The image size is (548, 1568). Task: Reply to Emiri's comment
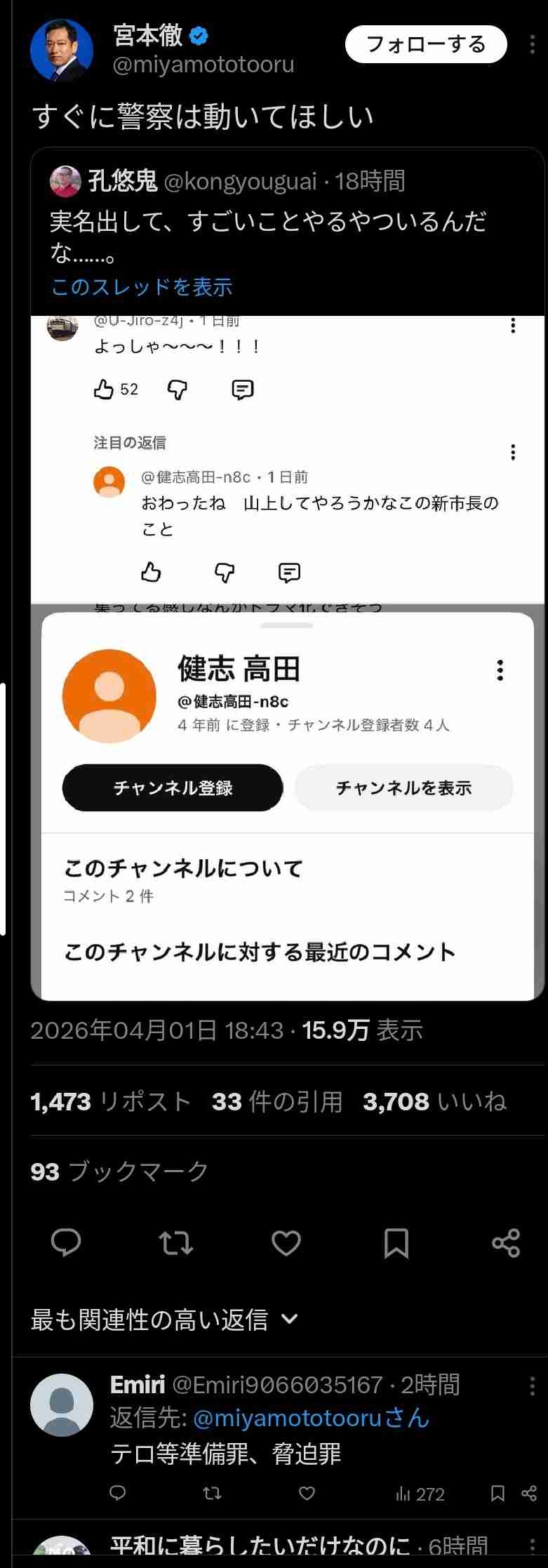click(119, 1493)
